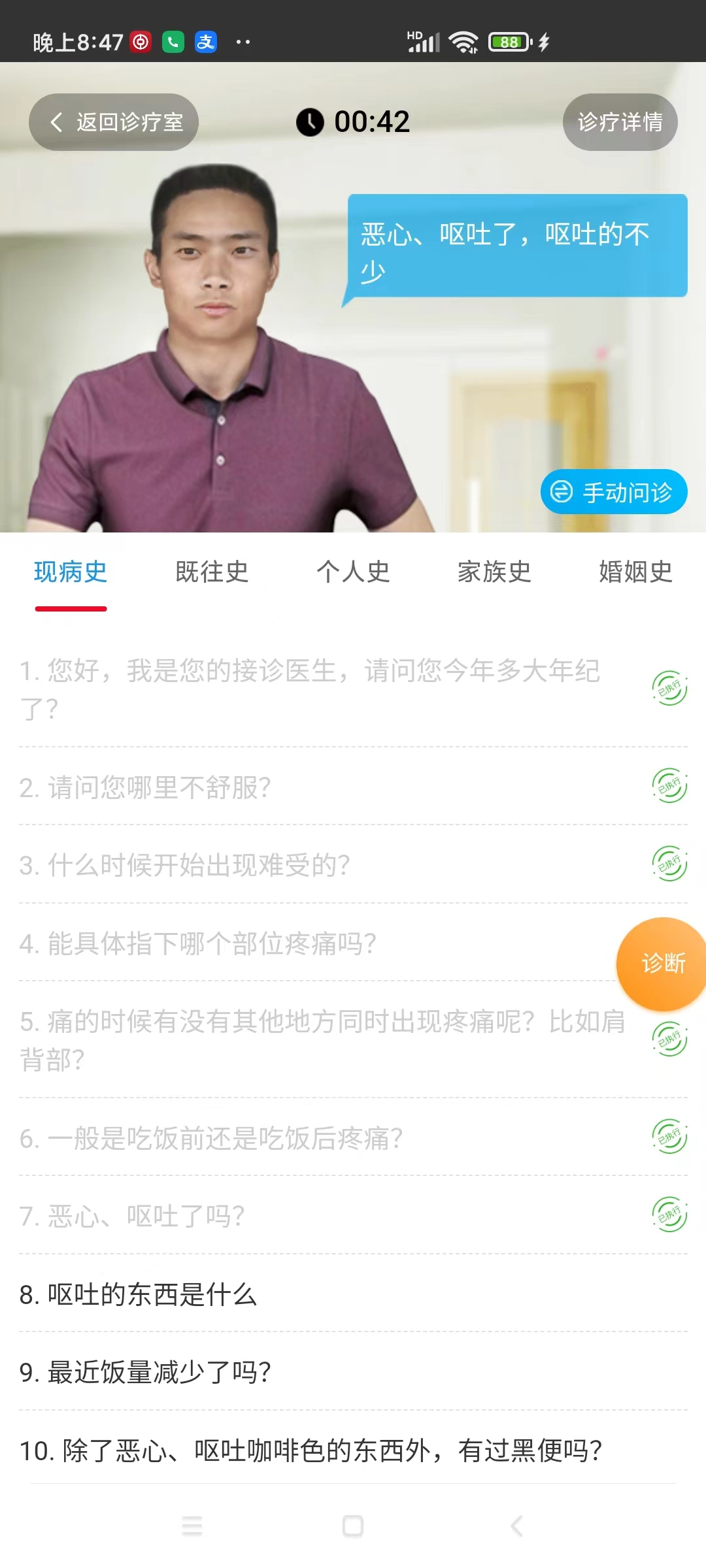Open 诊疗详情 details
The height and width of the screenshot is (1568, 706).
(x=620, y=122)
